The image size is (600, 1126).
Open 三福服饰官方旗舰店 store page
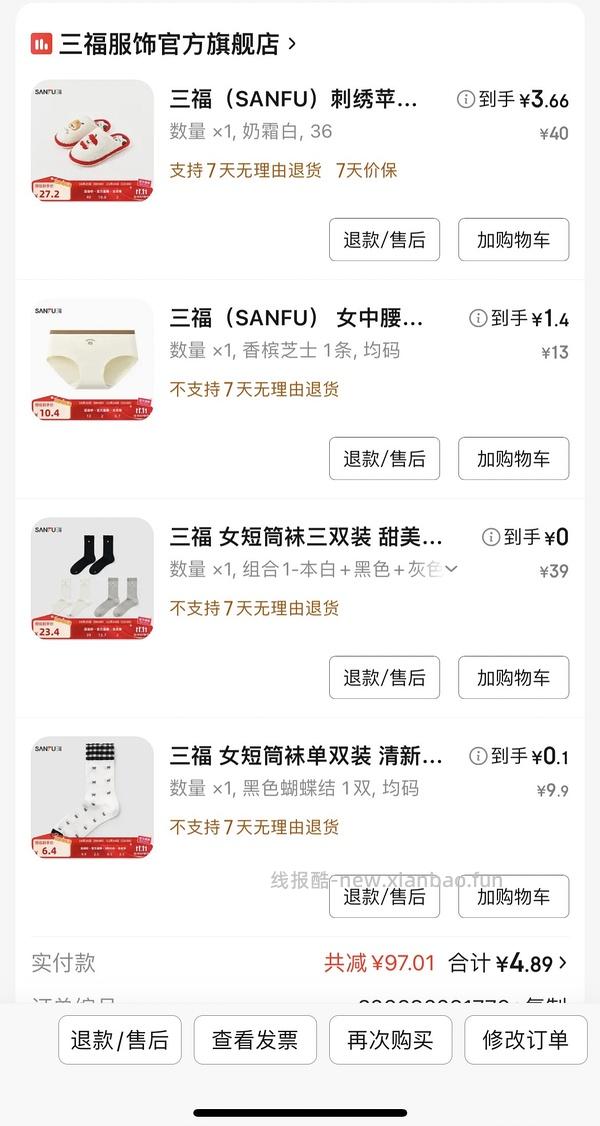pos(168,44)
